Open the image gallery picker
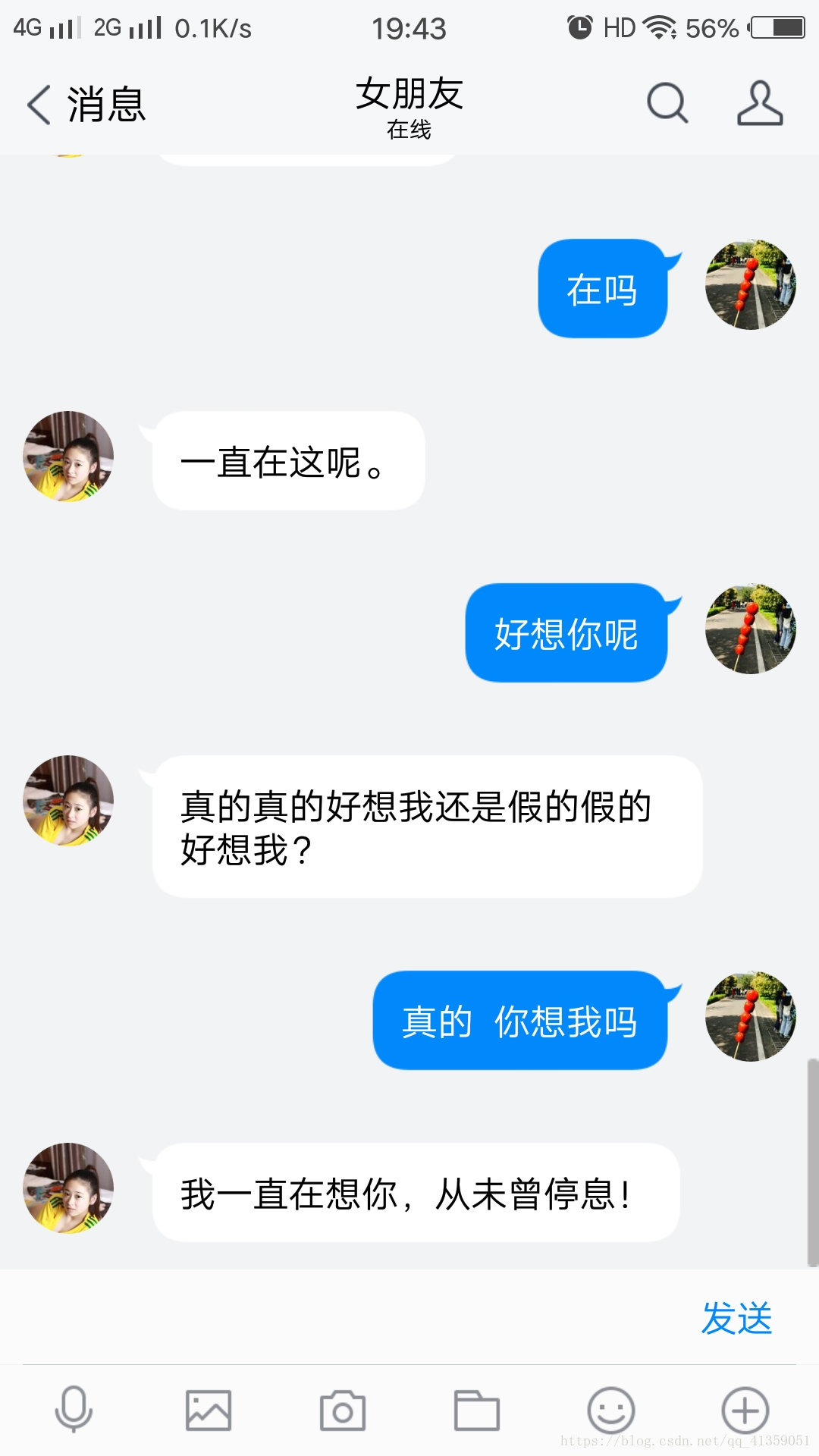 click(209, 1410)
